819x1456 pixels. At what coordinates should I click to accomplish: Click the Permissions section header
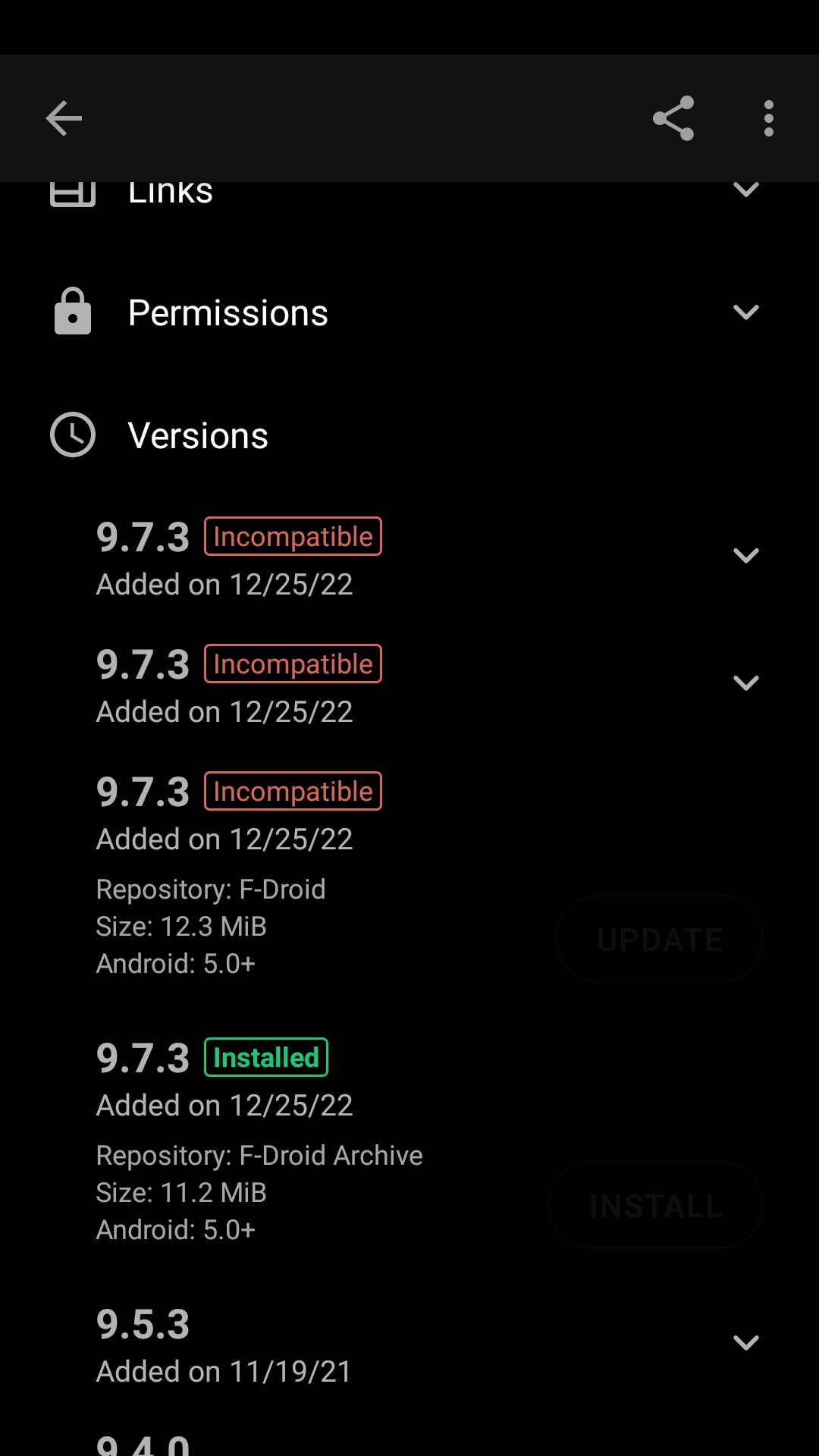(228, 312)
